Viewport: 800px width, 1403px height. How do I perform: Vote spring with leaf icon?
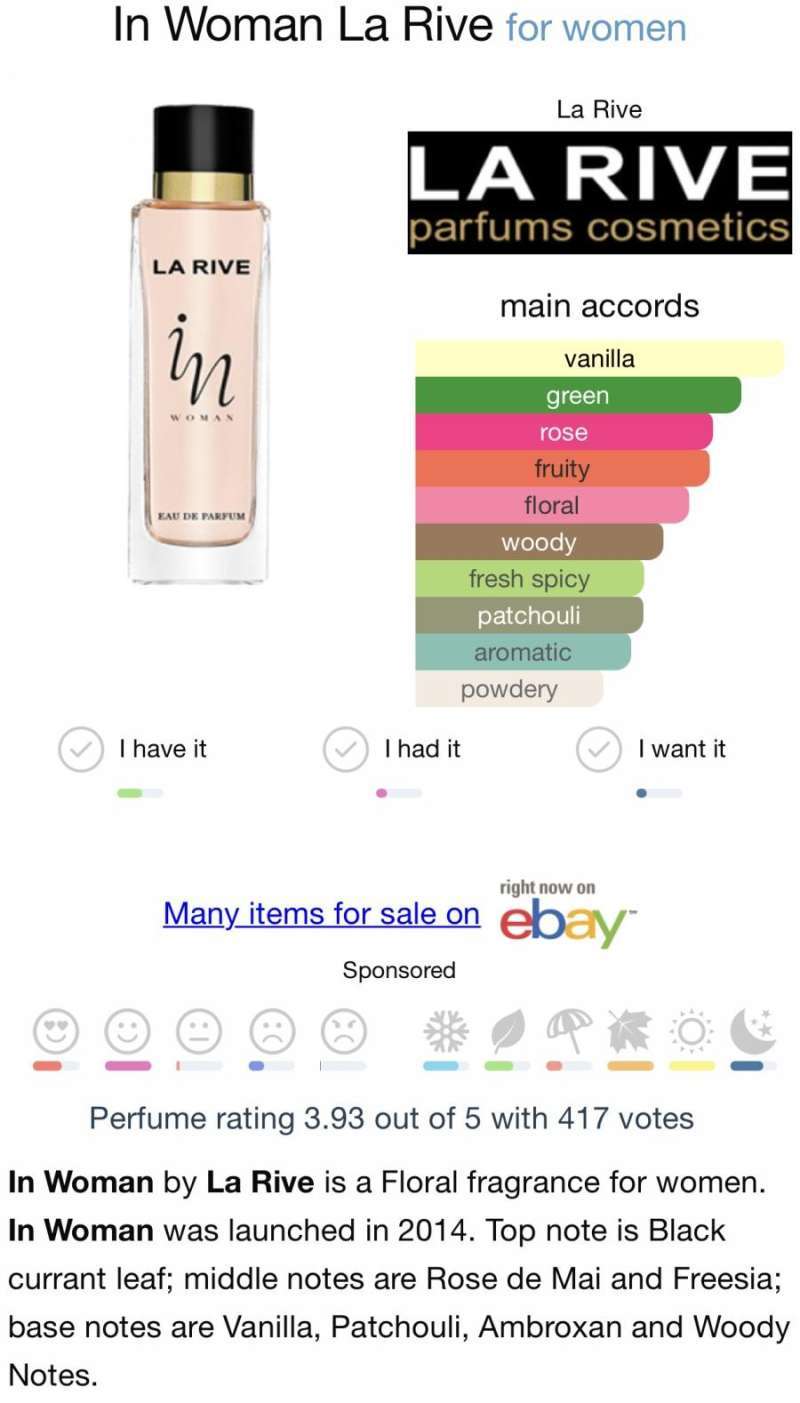(507, 1030)
